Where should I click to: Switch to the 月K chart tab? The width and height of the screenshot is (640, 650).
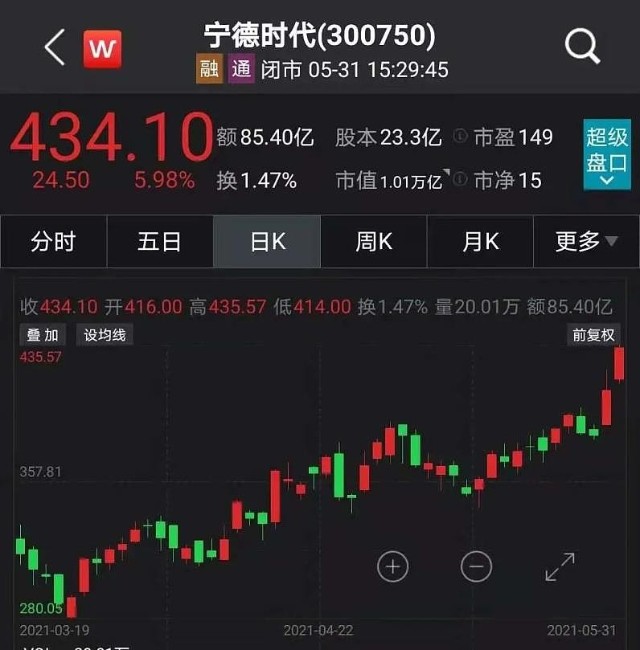point(480,241)
